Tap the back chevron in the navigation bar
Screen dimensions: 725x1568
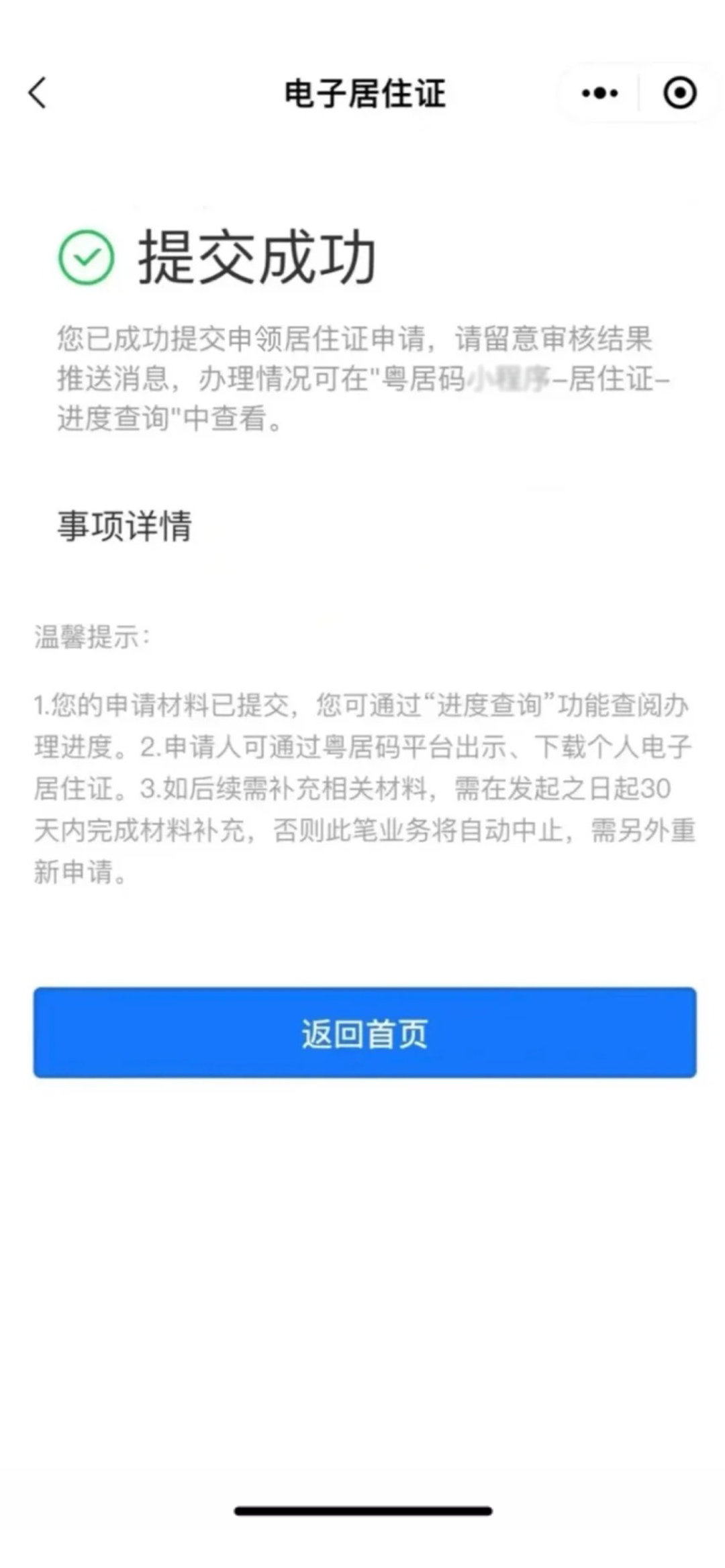click(x=38, y=94)
